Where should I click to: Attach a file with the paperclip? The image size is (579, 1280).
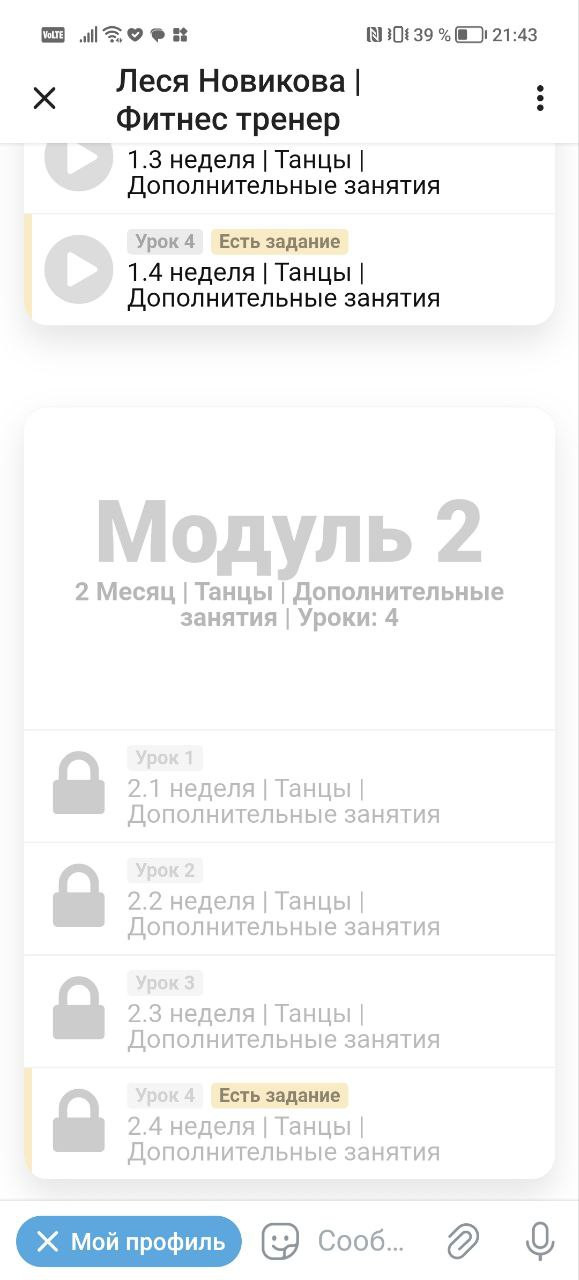pyautogui.click(x=462, y=1242)
